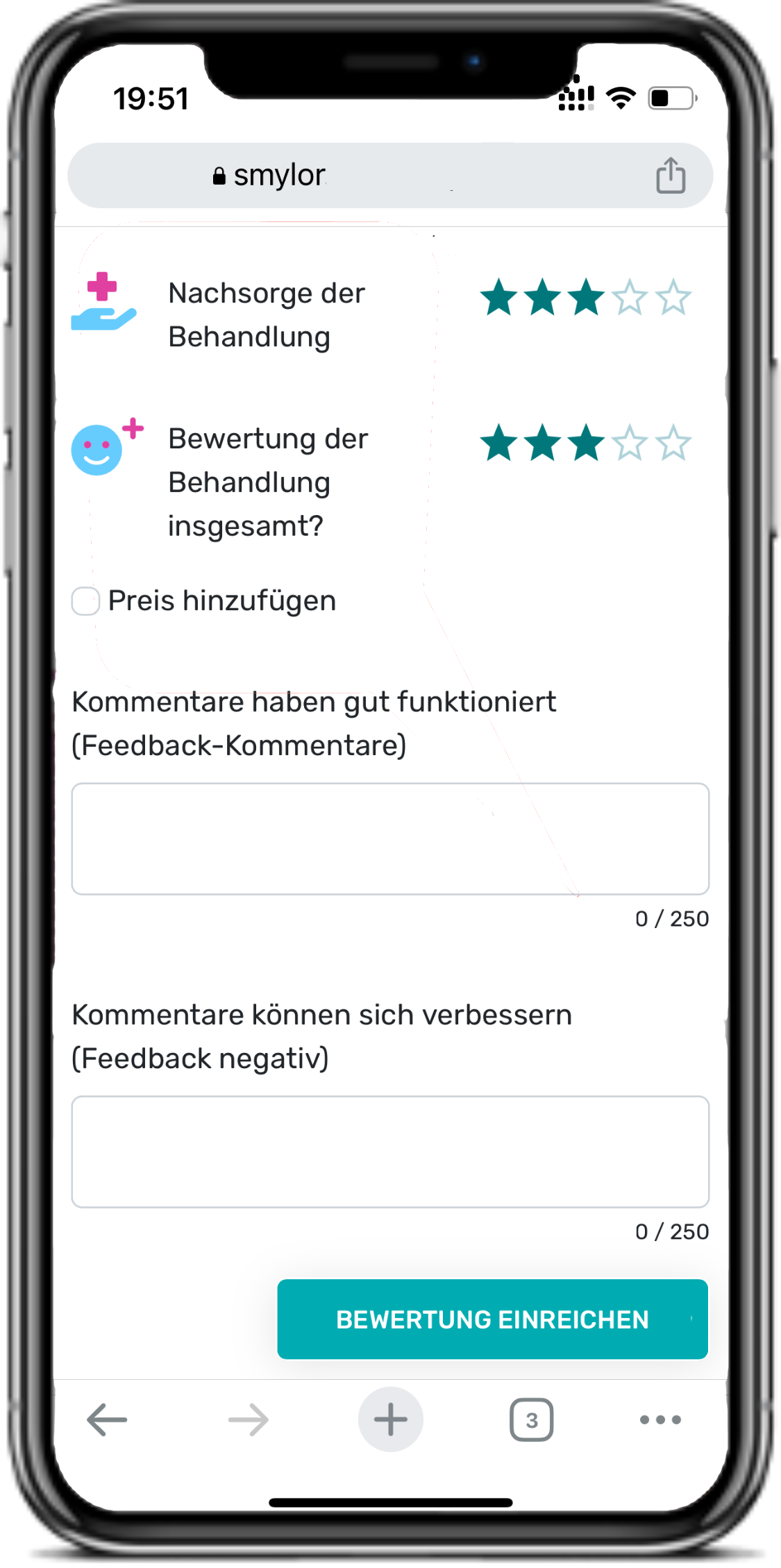Give Bewertung der Behandlung insgesamt five stars

tap(673, 444)
